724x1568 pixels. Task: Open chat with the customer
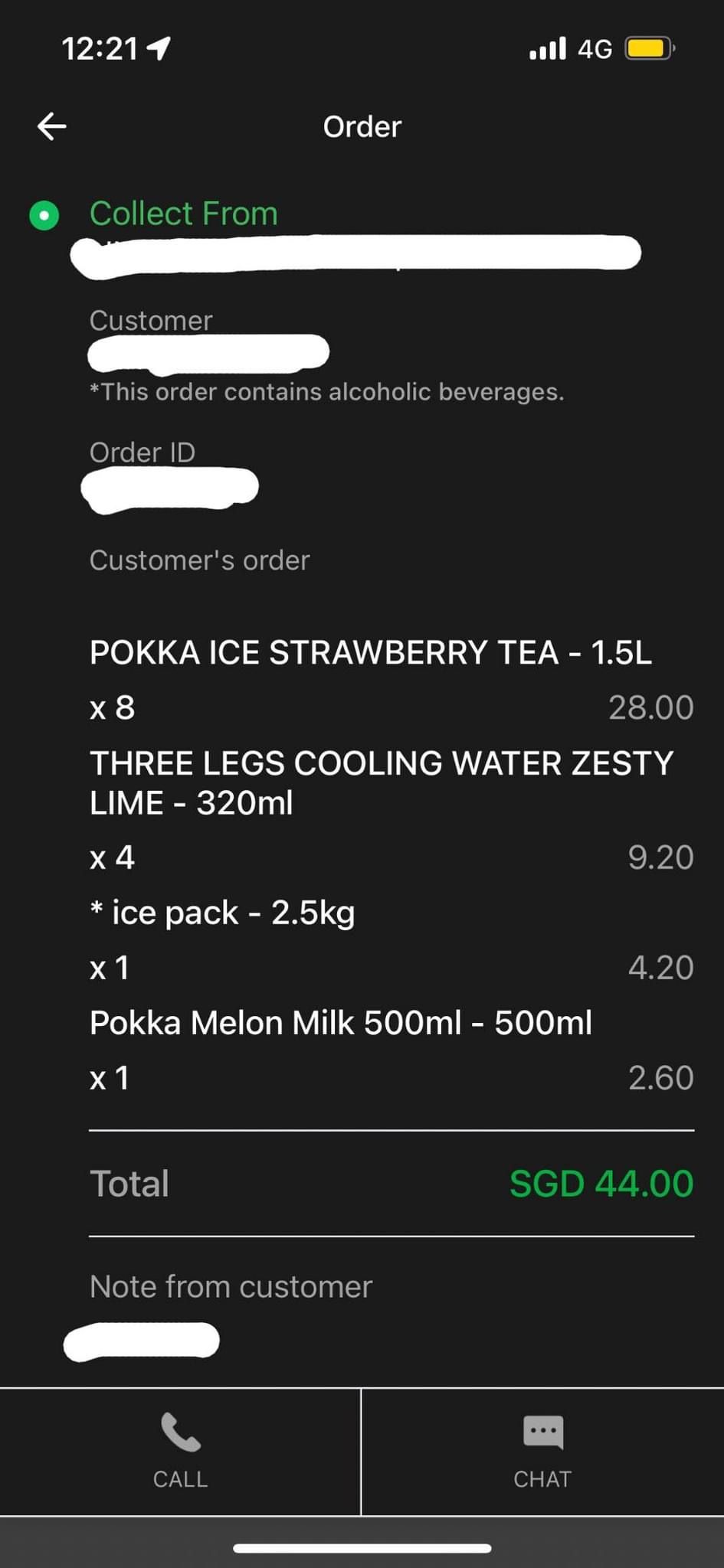pyautogui.click(x=542, y=1451)
